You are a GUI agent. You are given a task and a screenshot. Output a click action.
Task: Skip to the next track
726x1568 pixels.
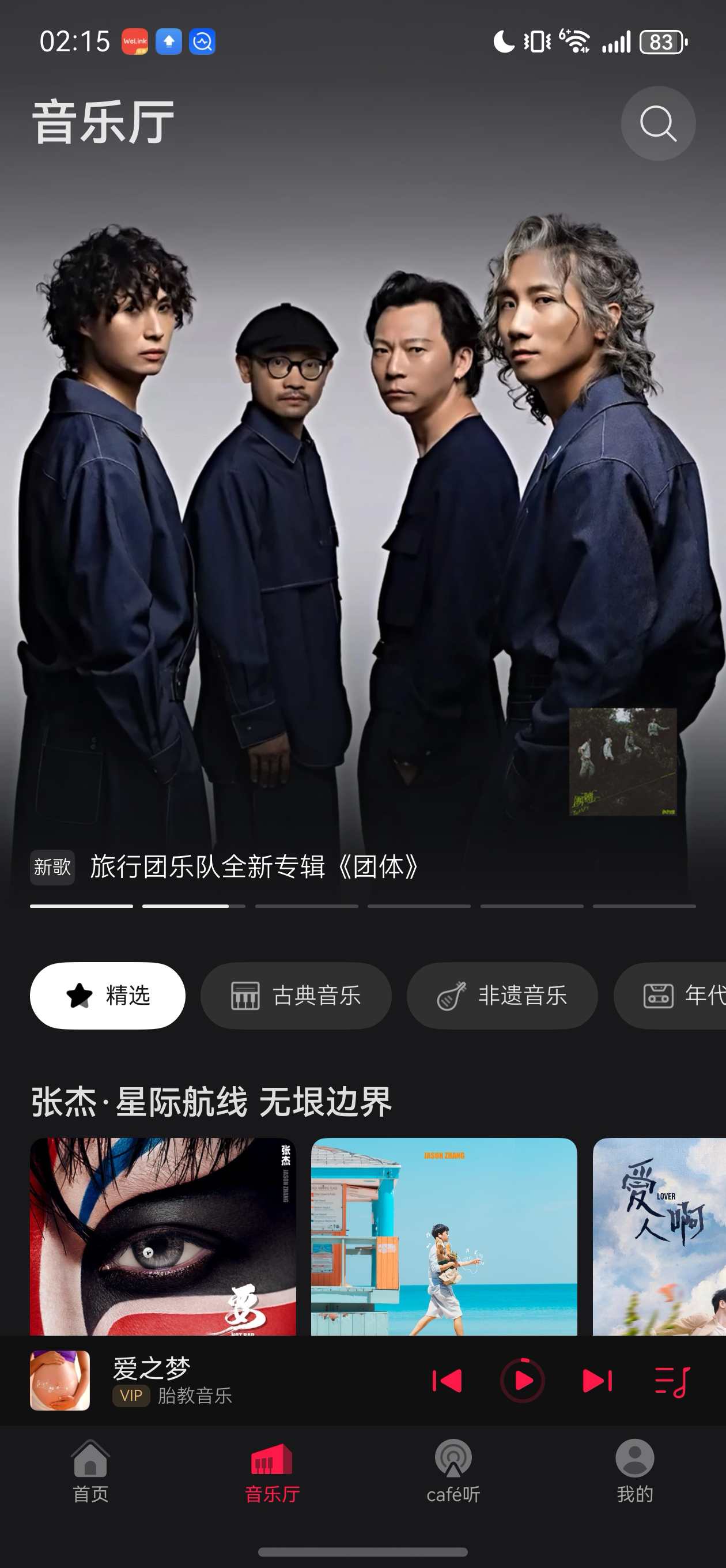[x=596, y=1381]
